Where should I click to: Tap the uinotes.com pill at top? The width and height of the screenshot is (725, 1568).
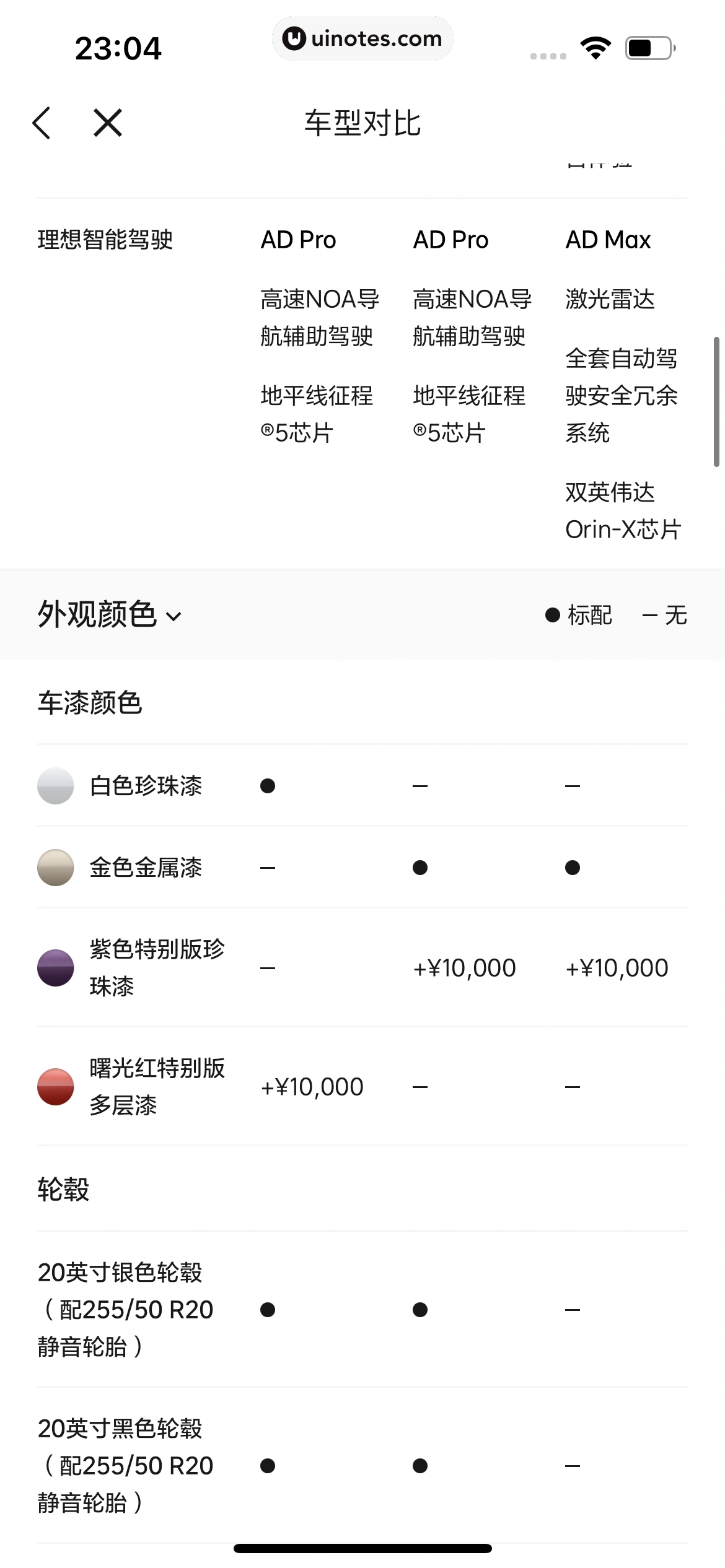[x=362, y=38]
